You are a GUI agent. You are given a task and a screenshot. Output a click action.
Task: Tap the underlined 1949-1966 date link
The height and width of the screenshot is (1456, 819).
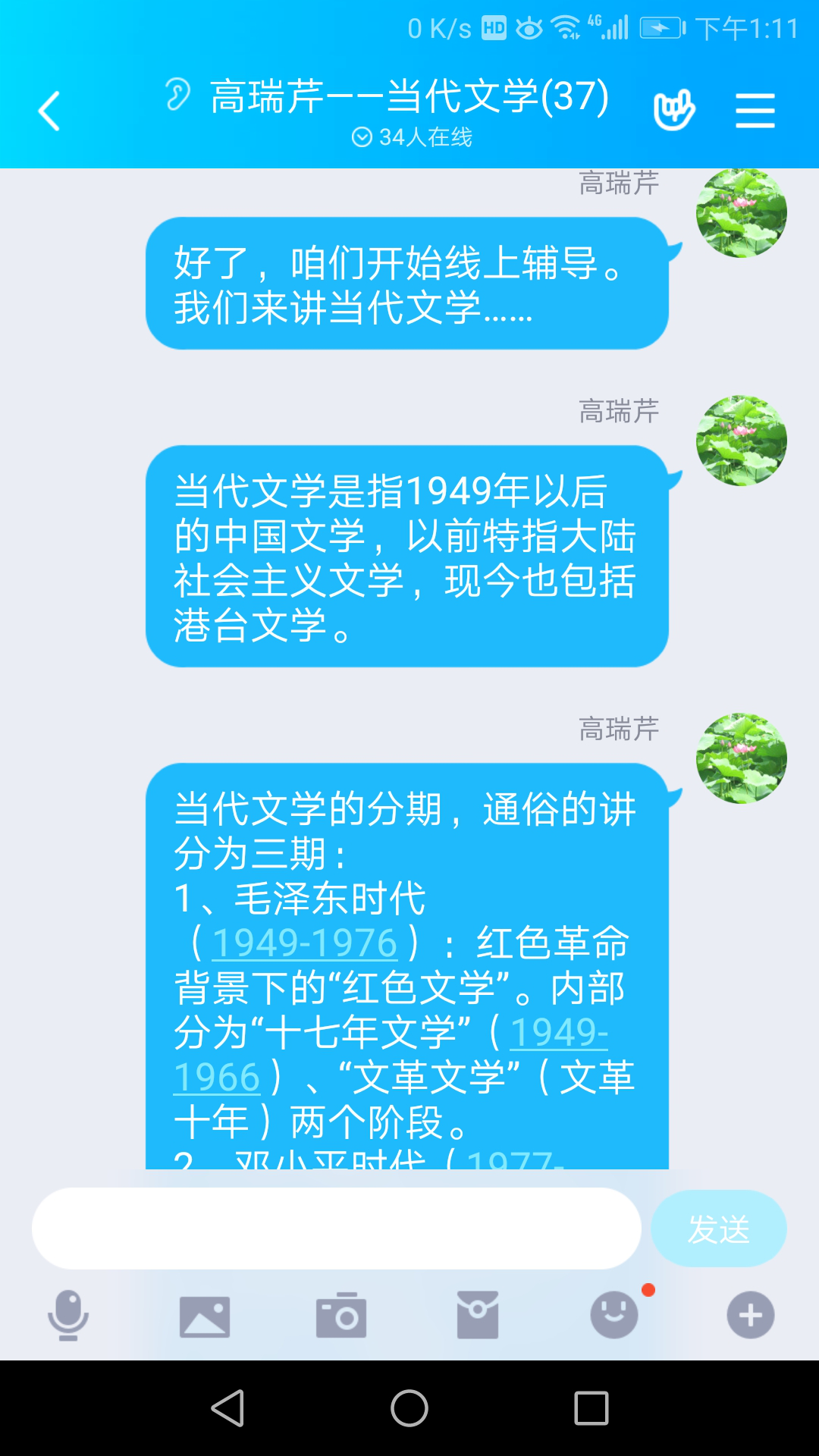point(559,1033)
